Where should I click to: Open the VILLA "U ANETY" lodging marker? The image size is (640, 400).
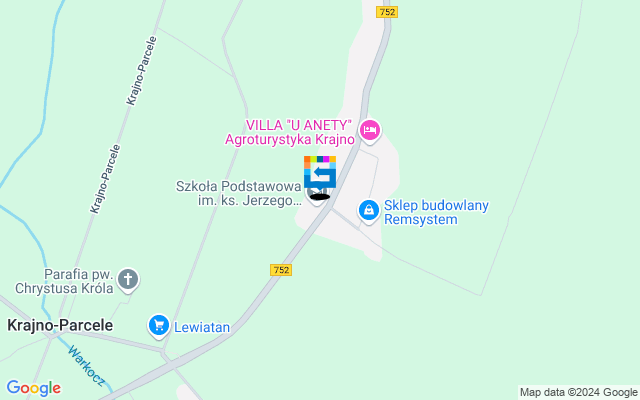point(370,130)
